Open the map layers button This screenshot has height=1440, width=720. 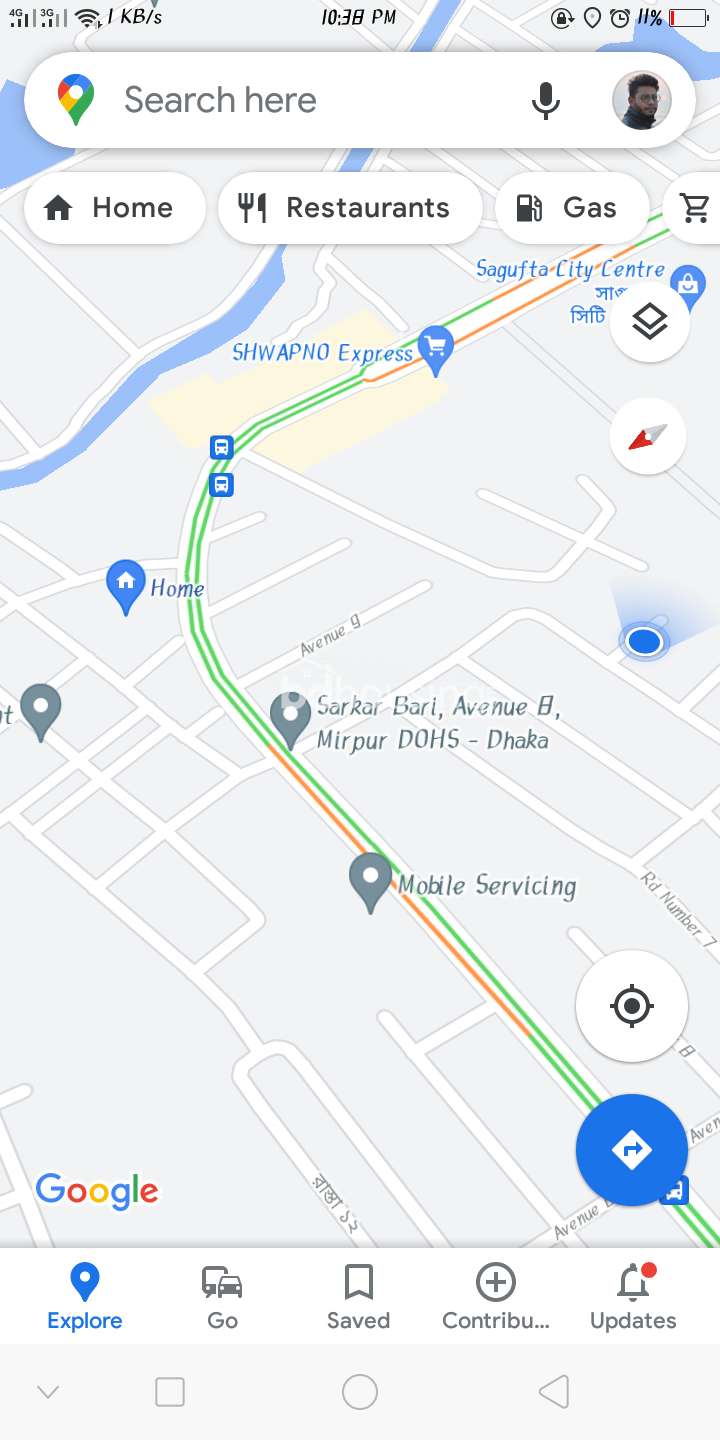[x=650, y=322]
